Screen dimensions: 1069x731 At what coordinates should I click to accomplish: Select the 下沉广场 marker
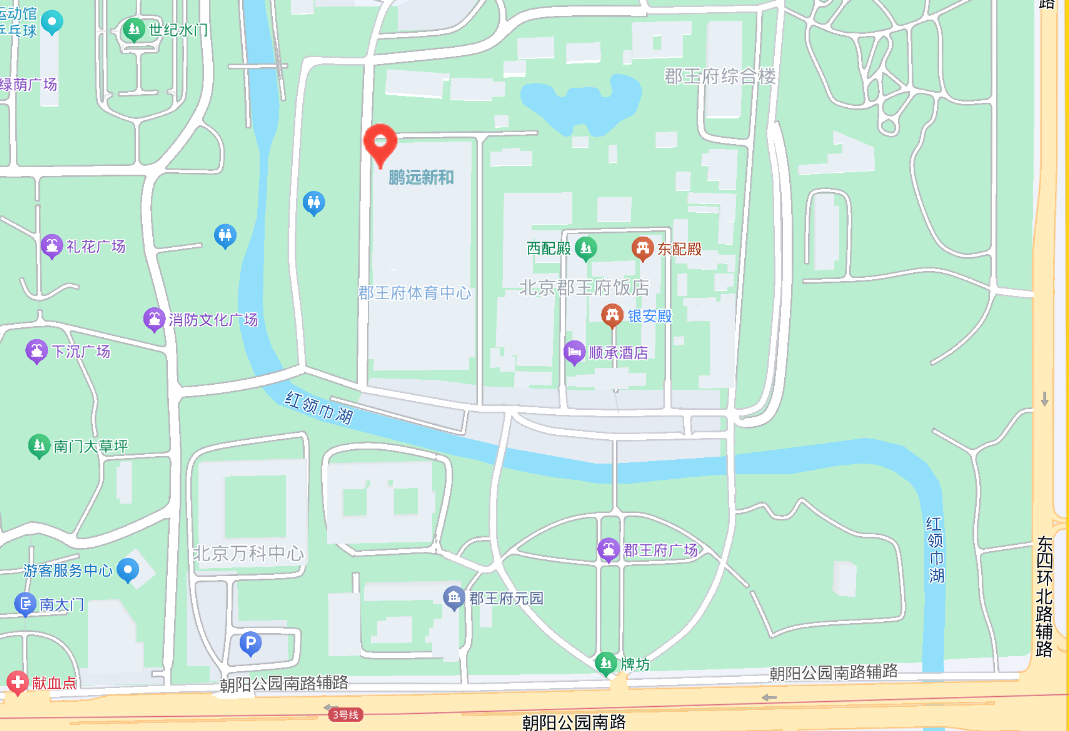click(x=37, y=351)
